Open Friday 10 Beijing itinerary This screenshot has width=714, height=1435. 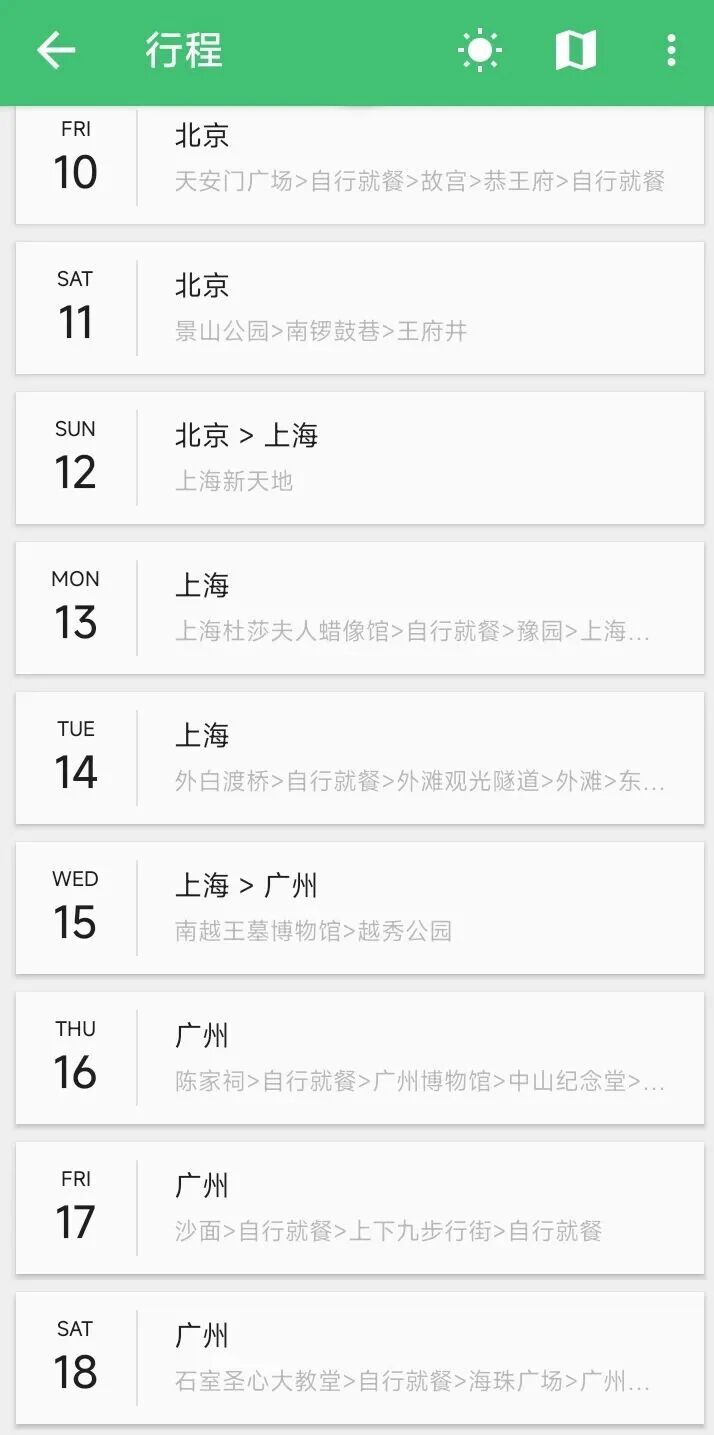[x=360, y=165]
